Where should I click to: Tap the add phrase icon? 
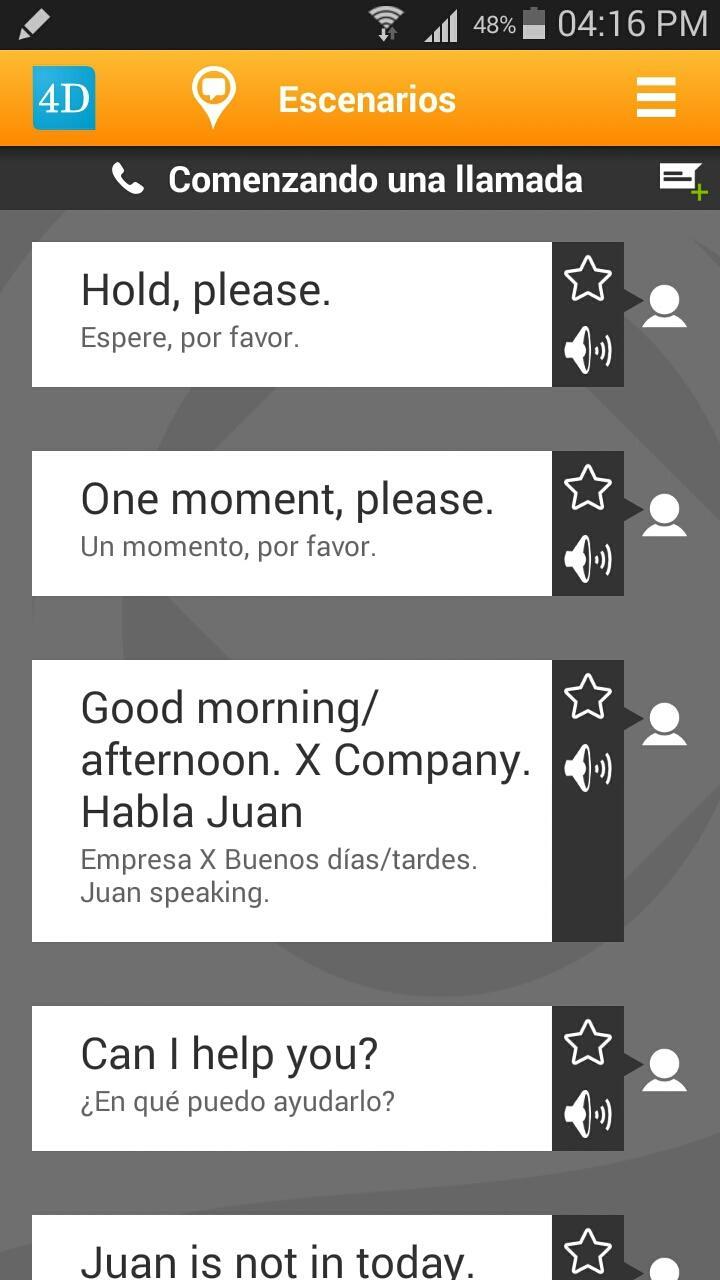(x=683, y=181)
